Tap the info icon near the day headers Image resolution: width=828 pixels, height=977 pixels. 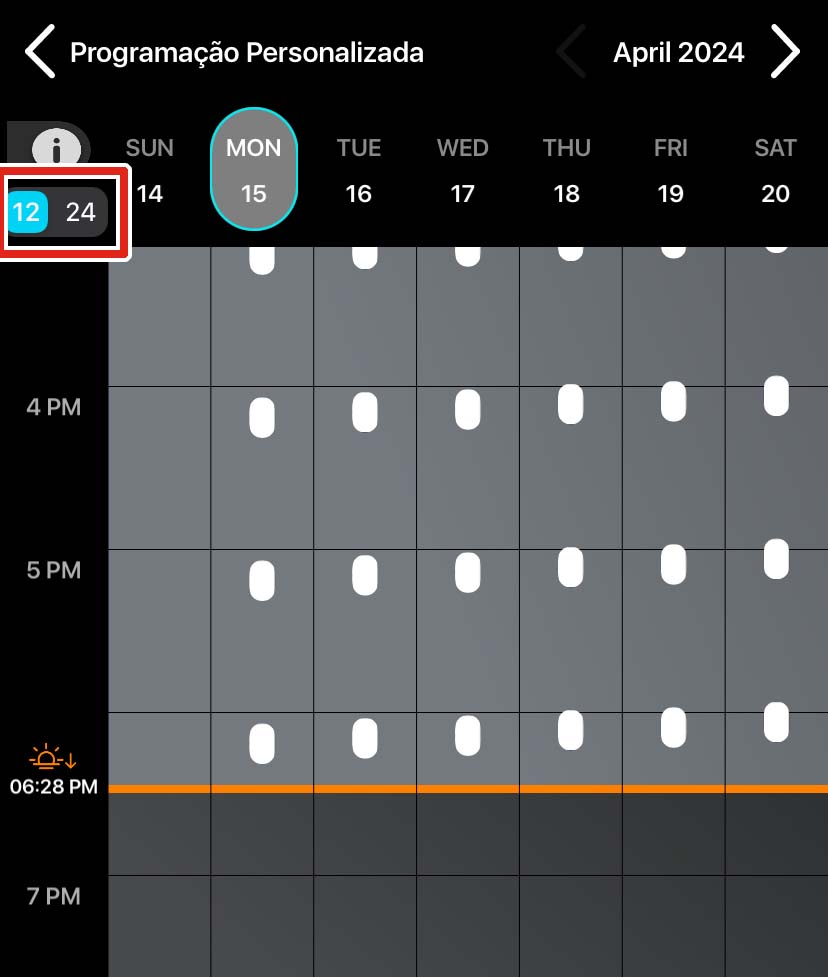[x=55, y=148]
